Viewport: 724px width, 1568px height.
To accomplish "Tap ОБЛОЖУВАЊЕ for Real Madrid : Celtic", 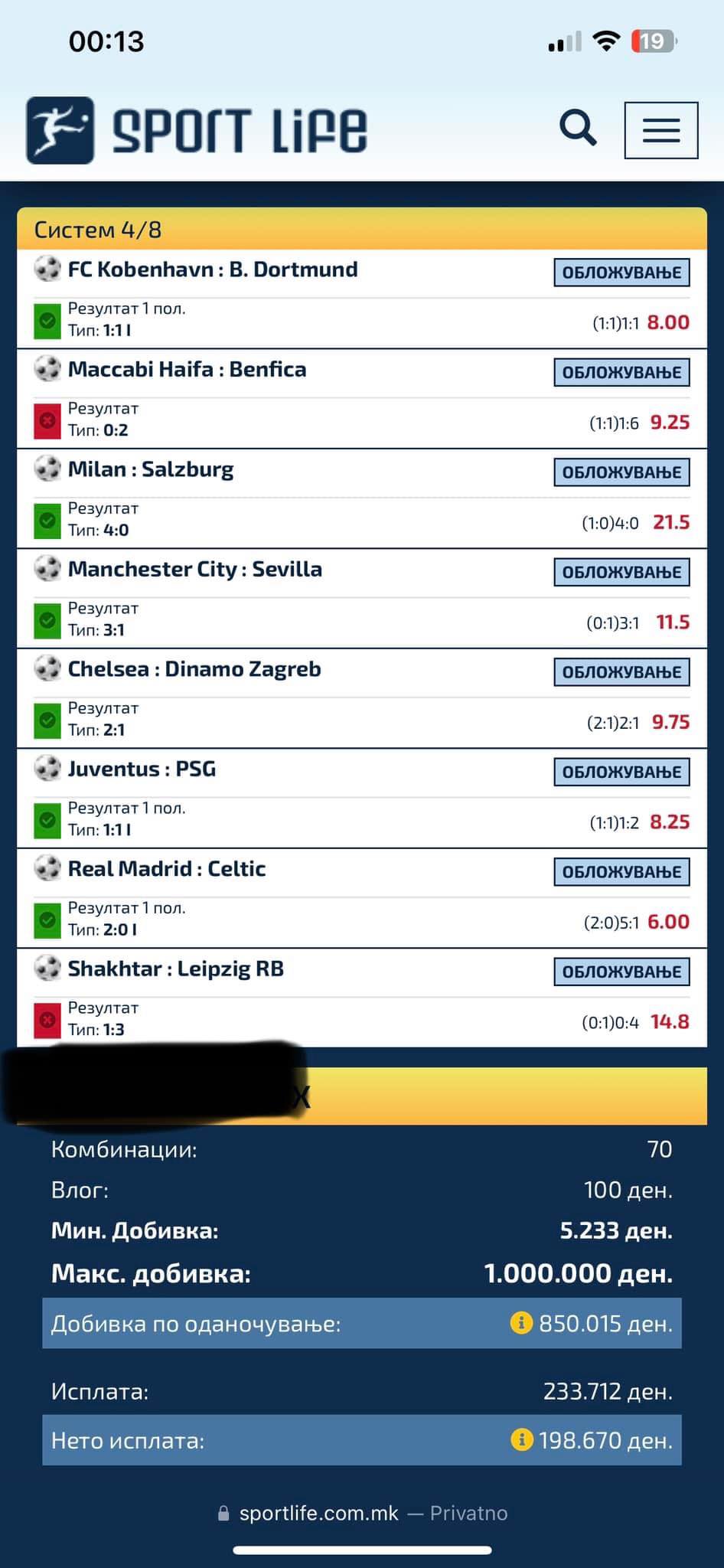I will [621, 872].
